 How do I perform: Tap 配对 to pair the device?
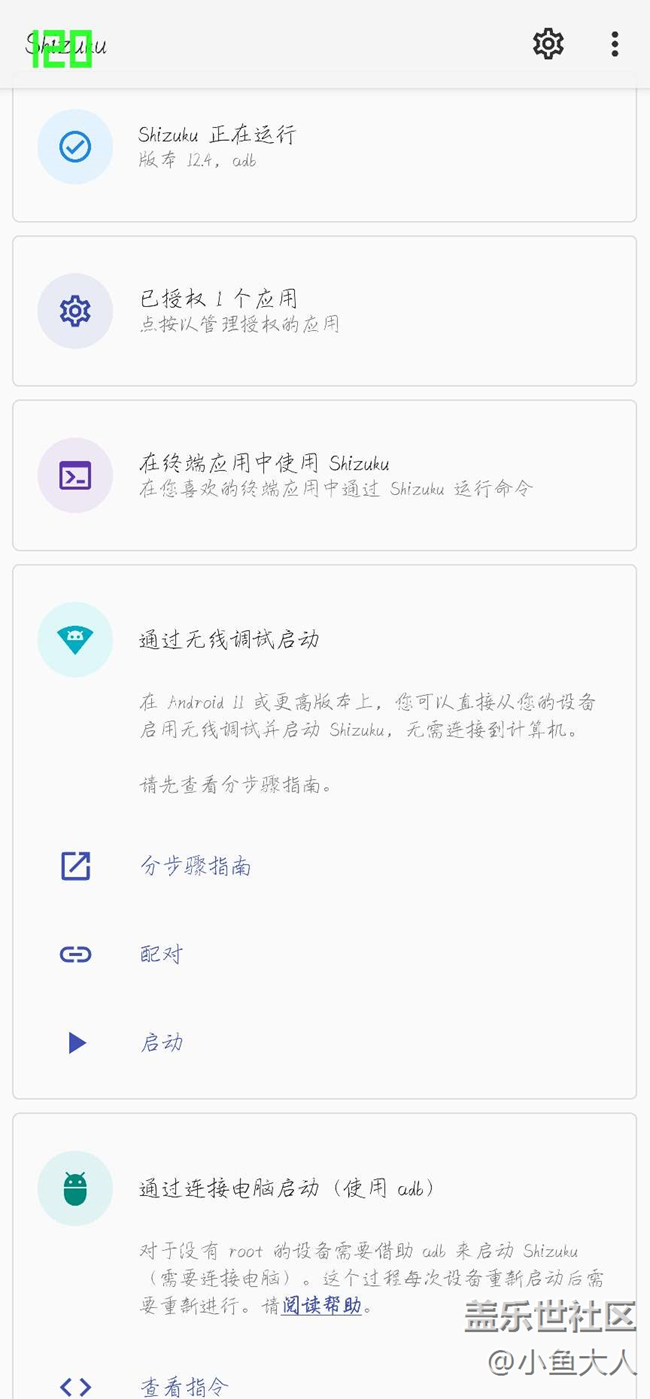[x=324, y=954]
